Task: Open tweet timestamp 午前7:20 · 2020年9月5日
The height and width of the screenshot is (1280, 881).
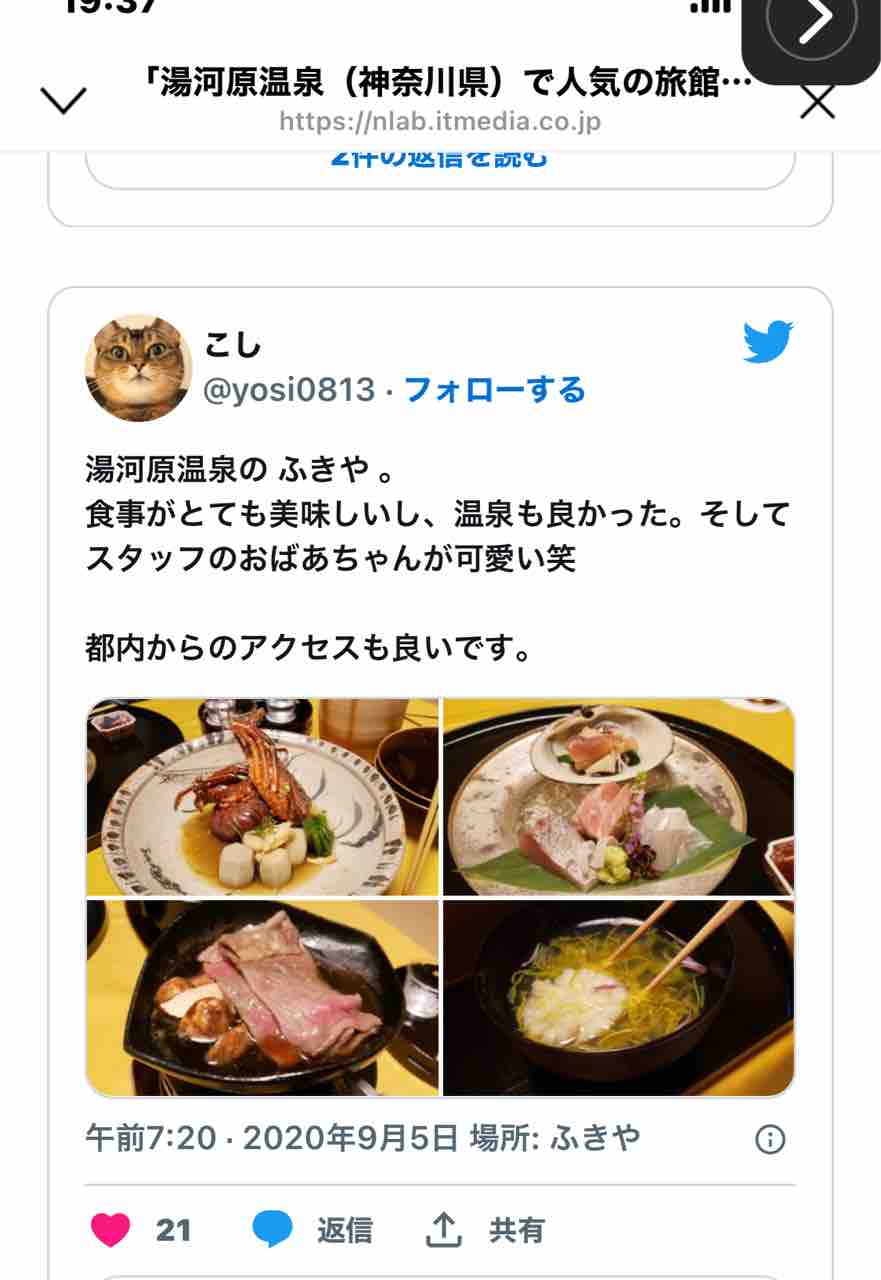Action: coord(272,1138)
